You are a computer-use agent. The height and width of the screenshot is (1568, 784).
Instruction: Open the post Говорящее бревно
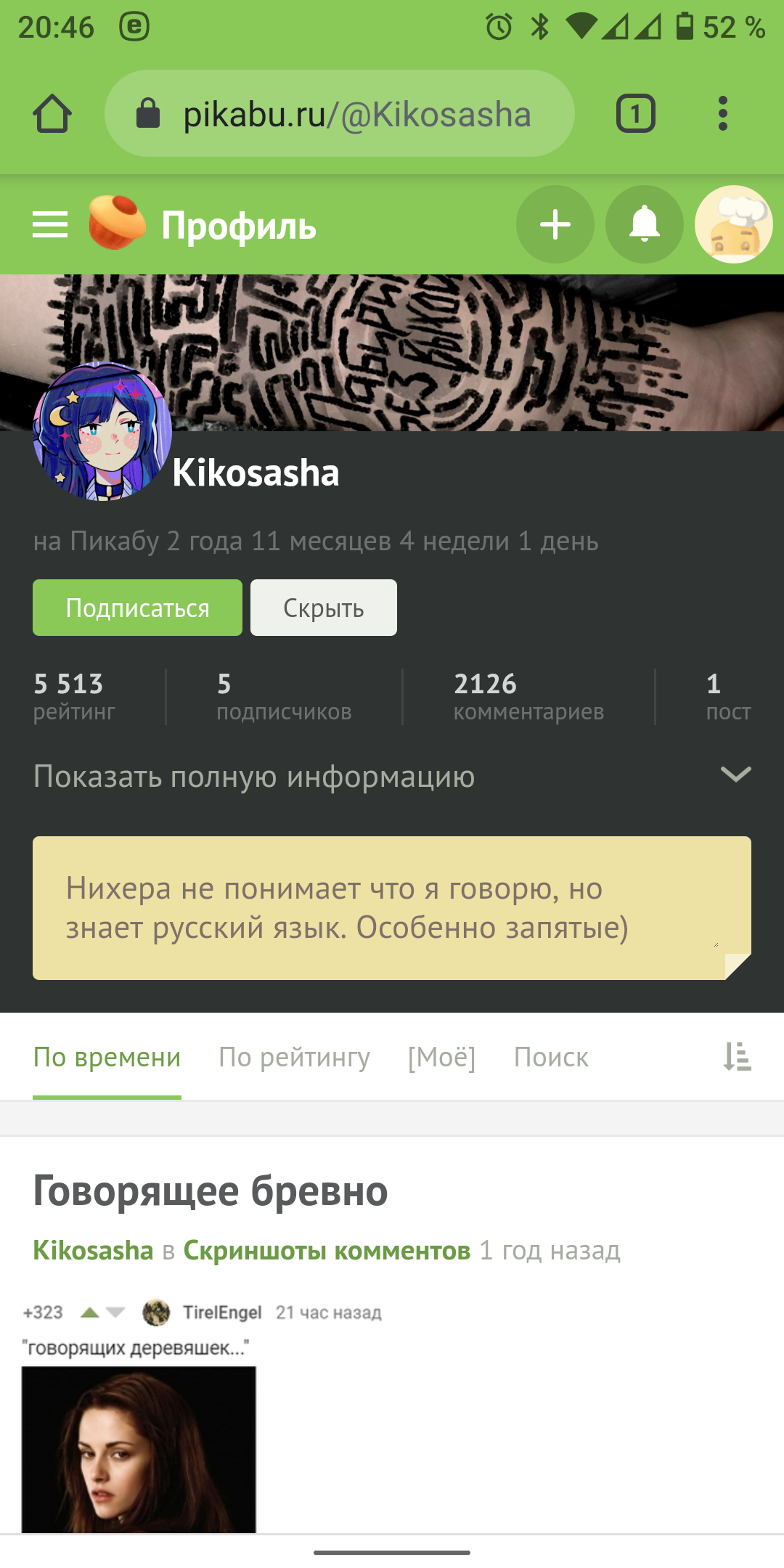click(x=211, y=1191)
